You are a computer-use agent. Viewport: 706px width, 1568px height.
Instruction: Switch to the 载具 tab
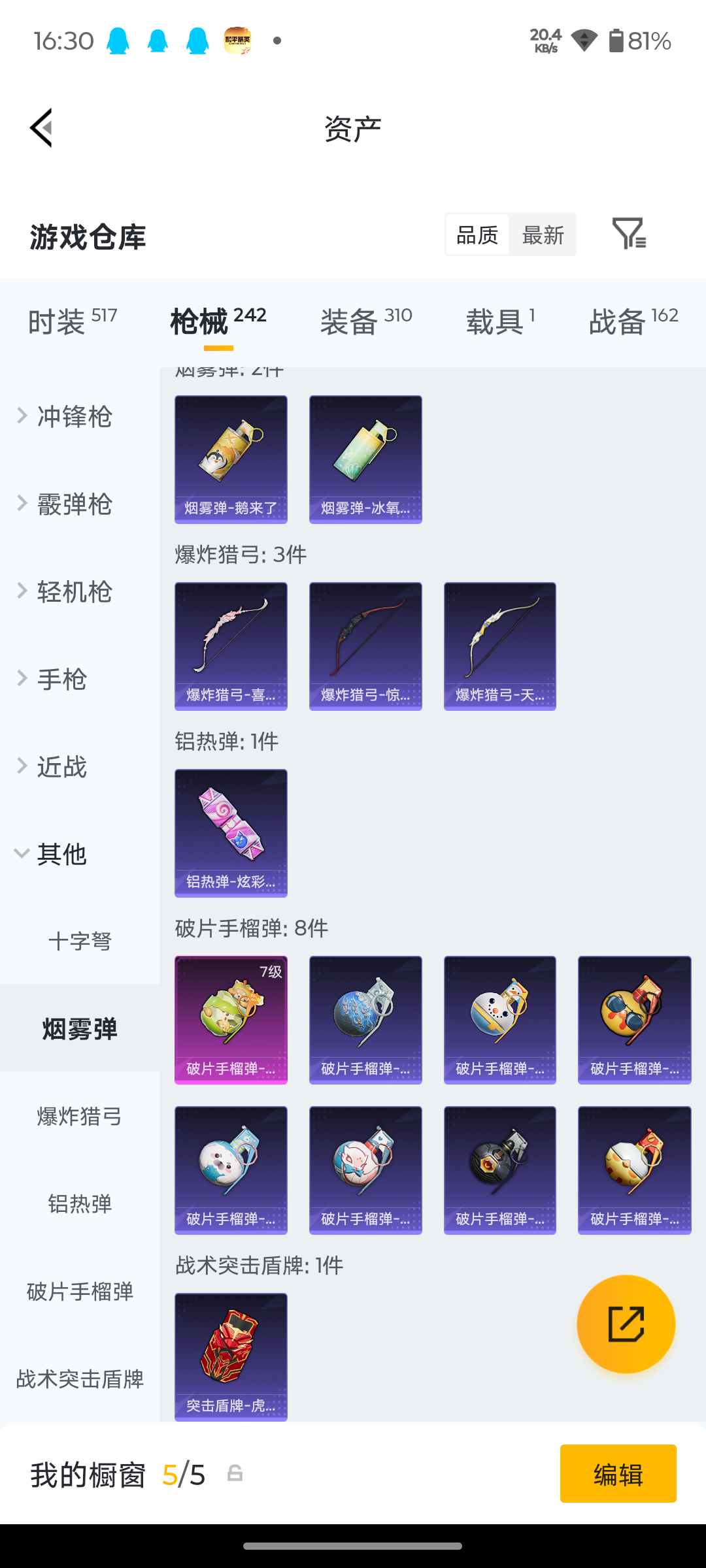[x=501, y=321]
